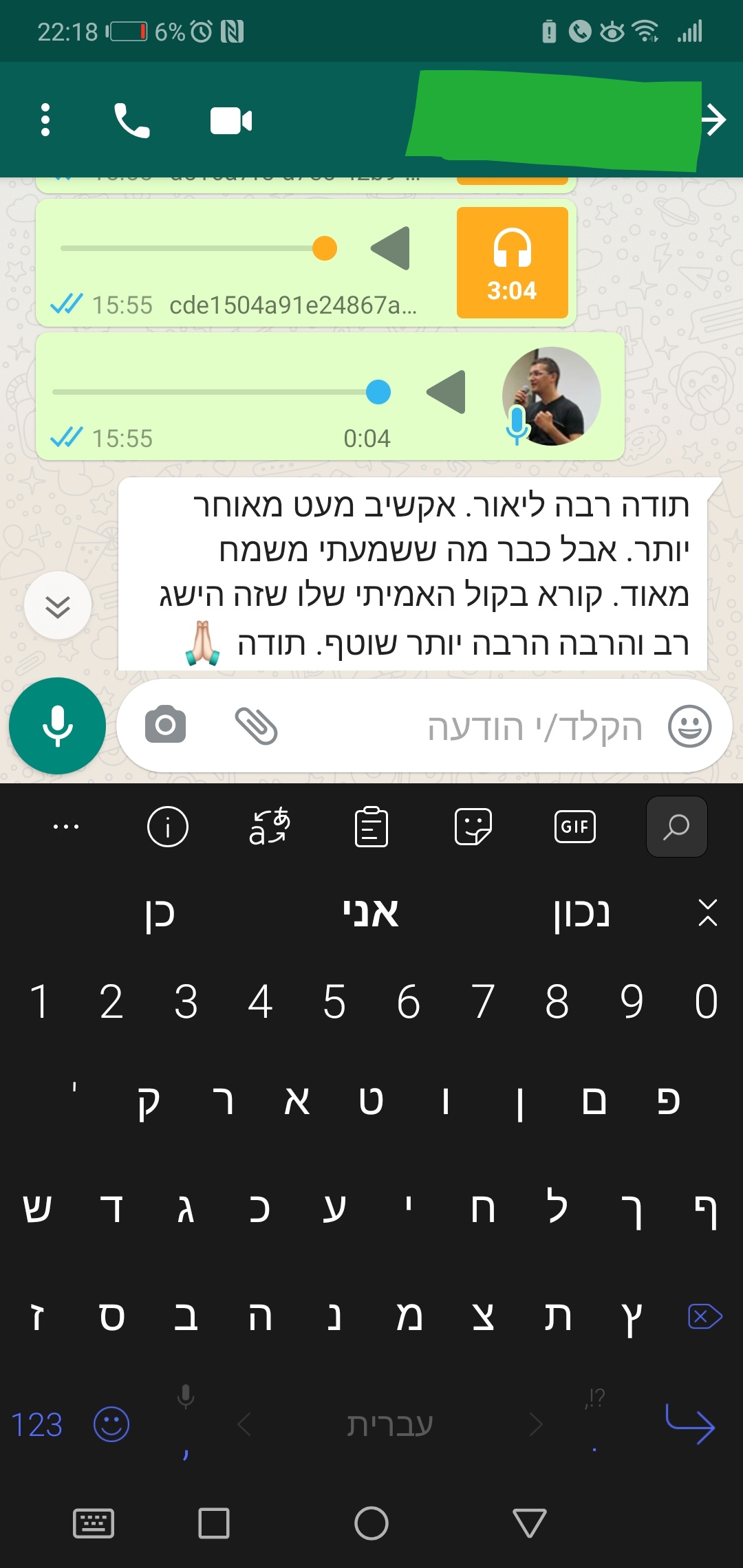The image size is (743, 1568).
Task: Go back using the header arrow
Action: point(714,120)
